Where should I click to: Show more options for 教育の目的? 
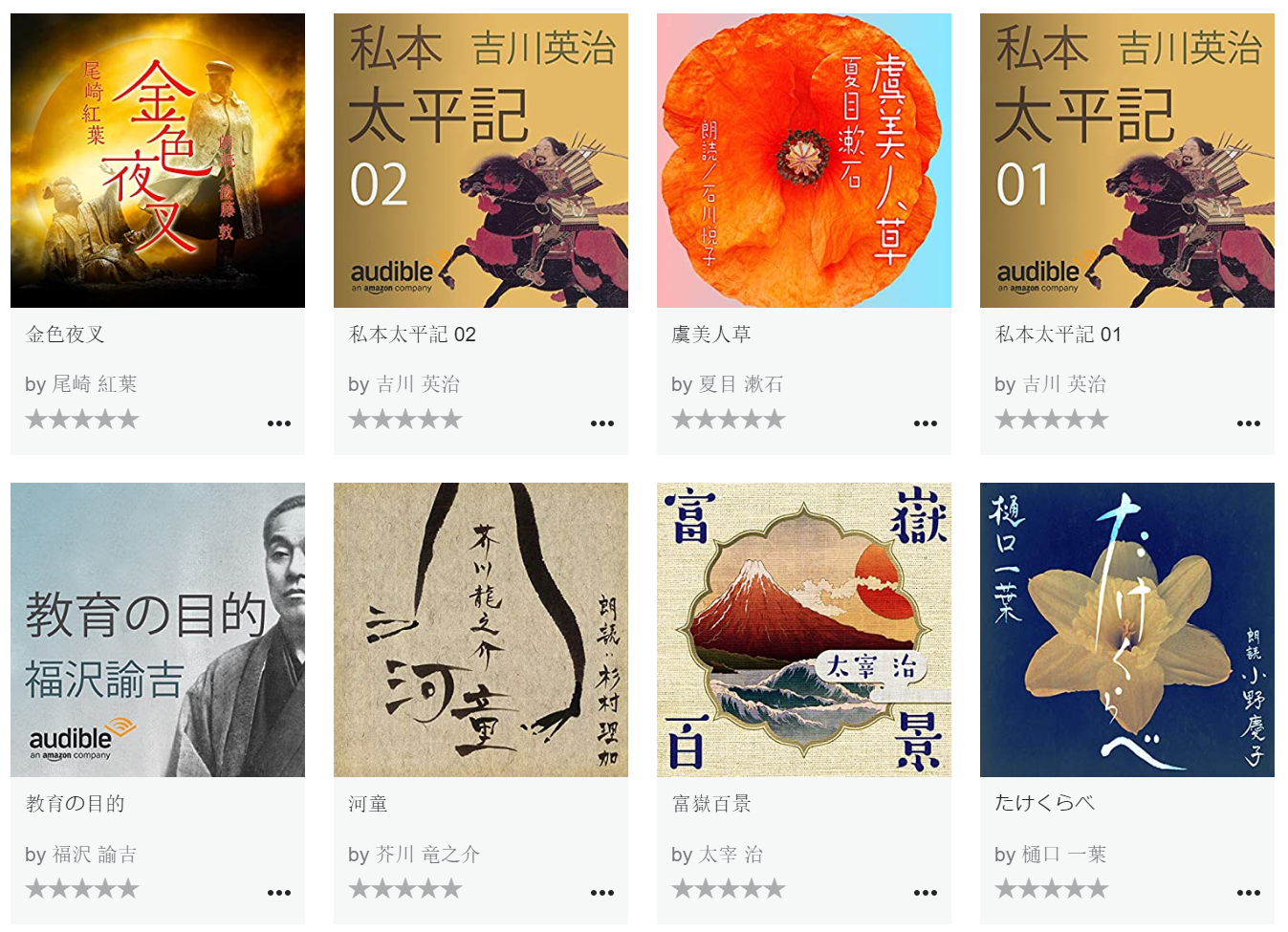279,893
